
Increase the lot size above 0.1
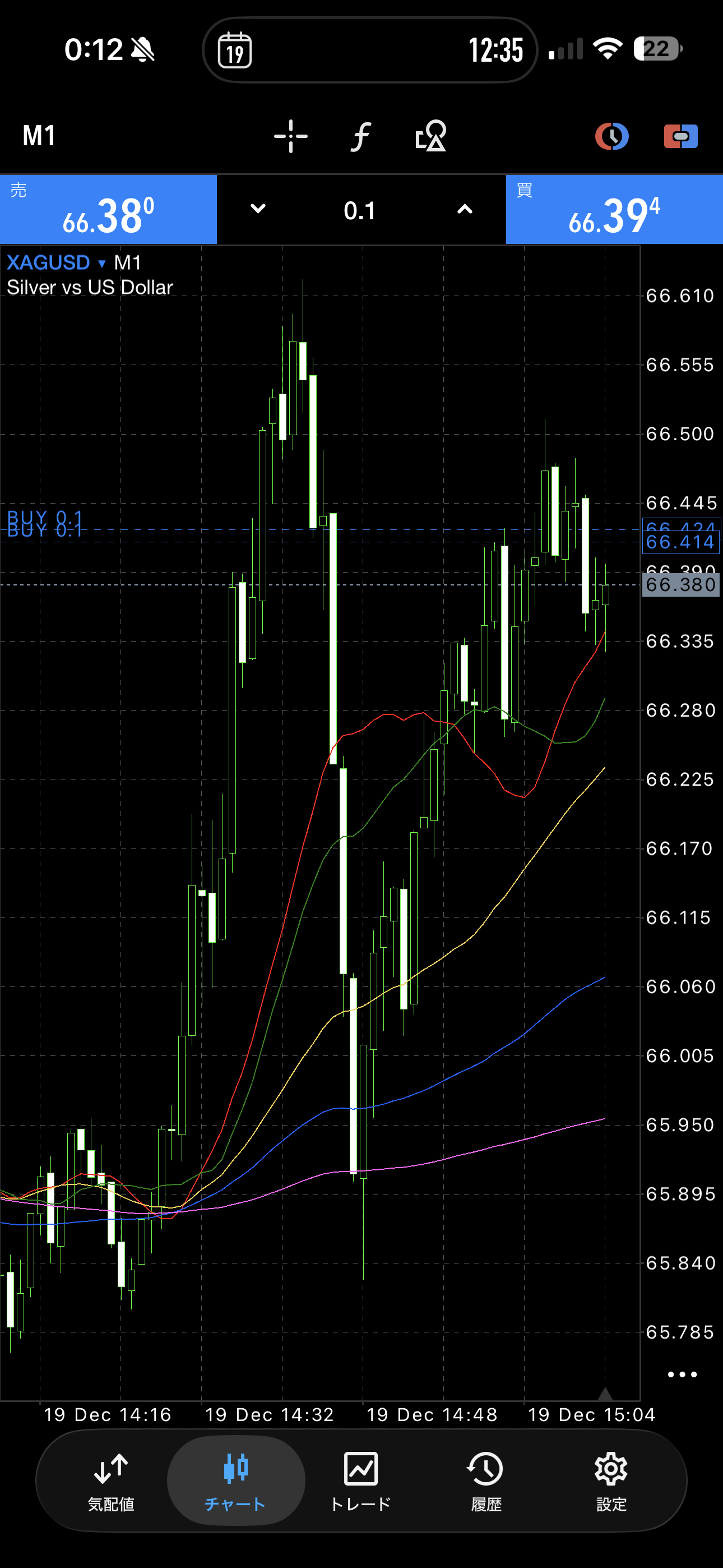pos(465,209)
